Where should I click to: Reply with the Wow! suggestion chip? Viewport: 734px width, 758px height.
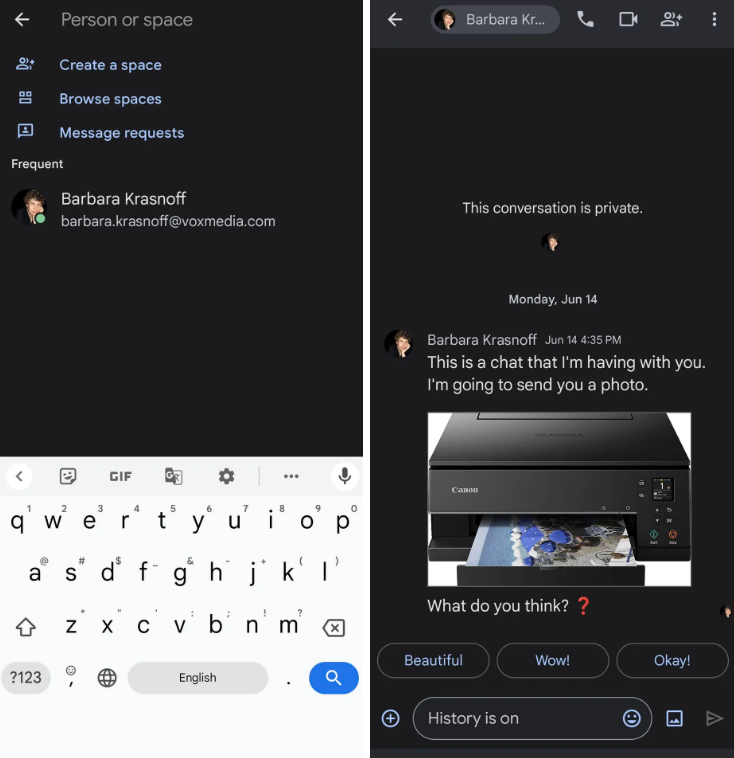(552, 660)
